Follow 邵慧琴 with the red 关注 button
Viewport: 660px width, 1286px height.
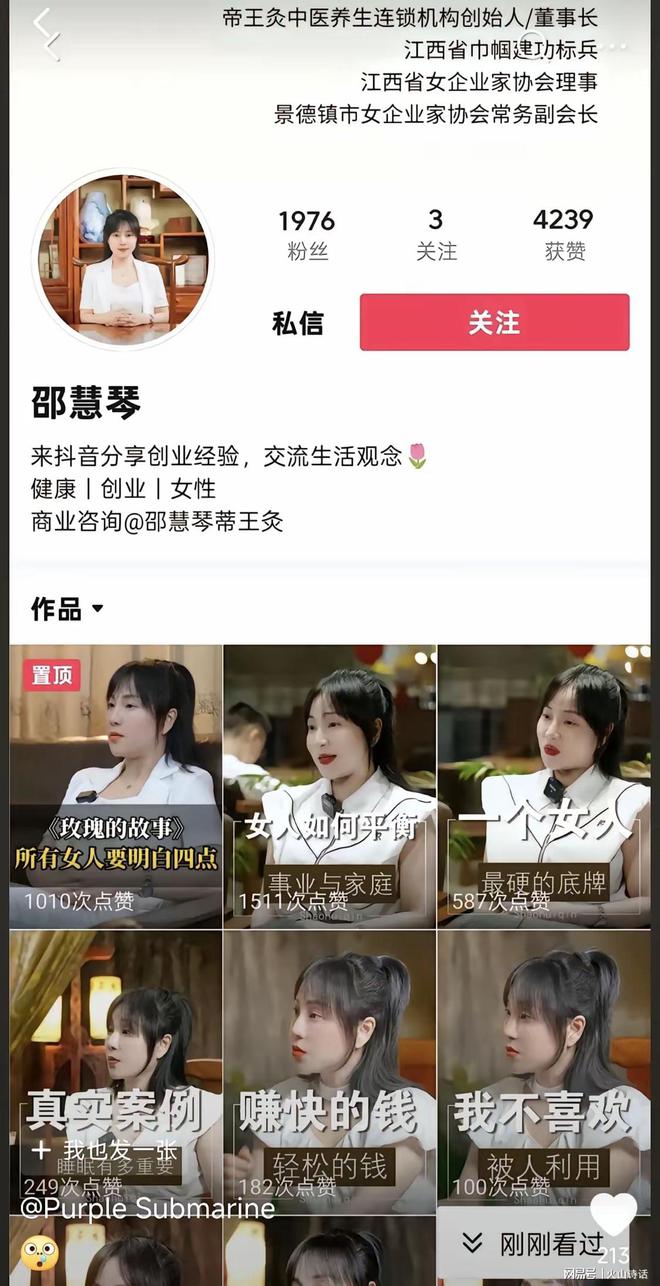pyautogui.click(x=494, y=322)
